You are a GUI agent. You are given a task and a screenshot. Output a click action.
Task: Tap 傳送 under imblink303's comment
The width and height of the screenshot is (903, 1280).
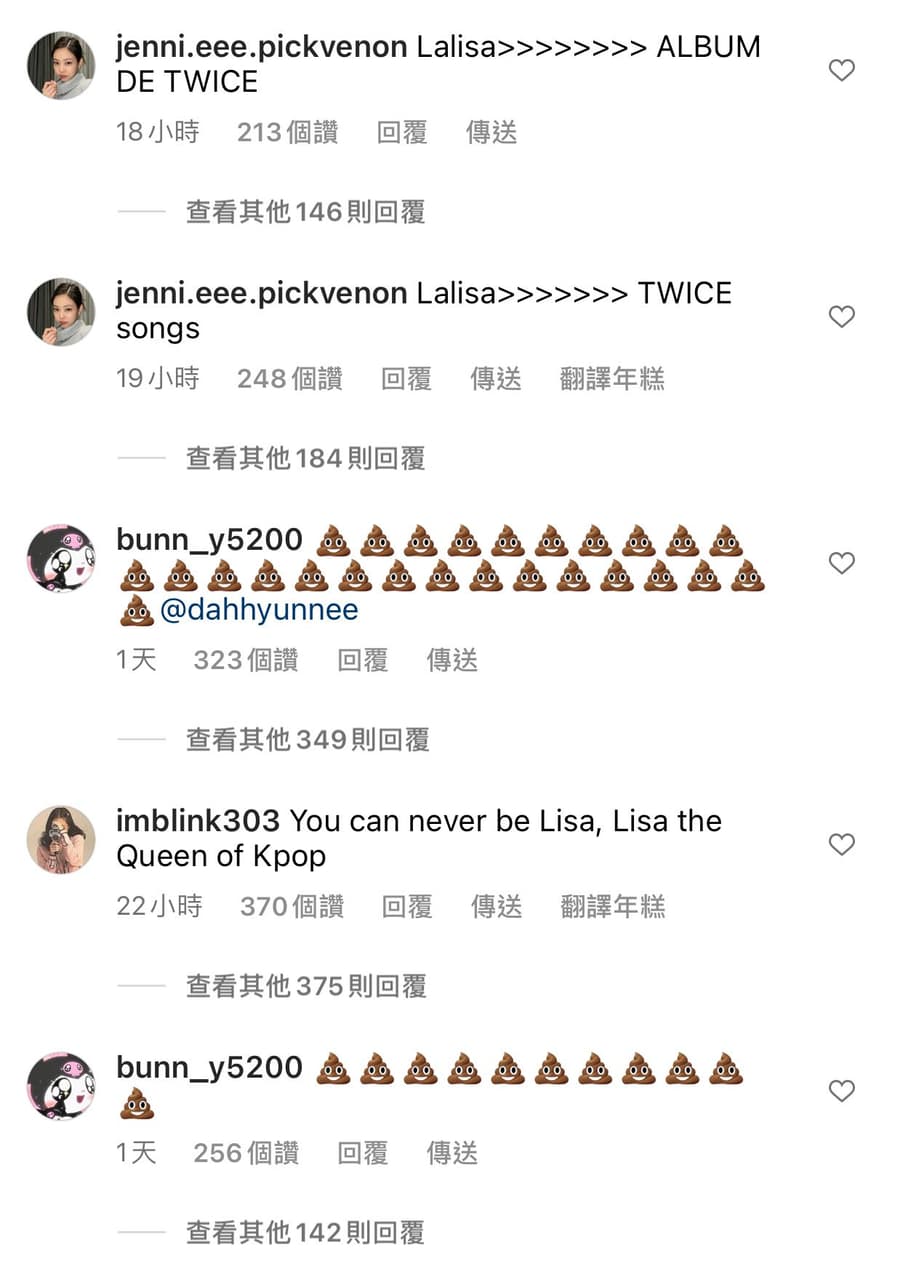tap(495, 906)
